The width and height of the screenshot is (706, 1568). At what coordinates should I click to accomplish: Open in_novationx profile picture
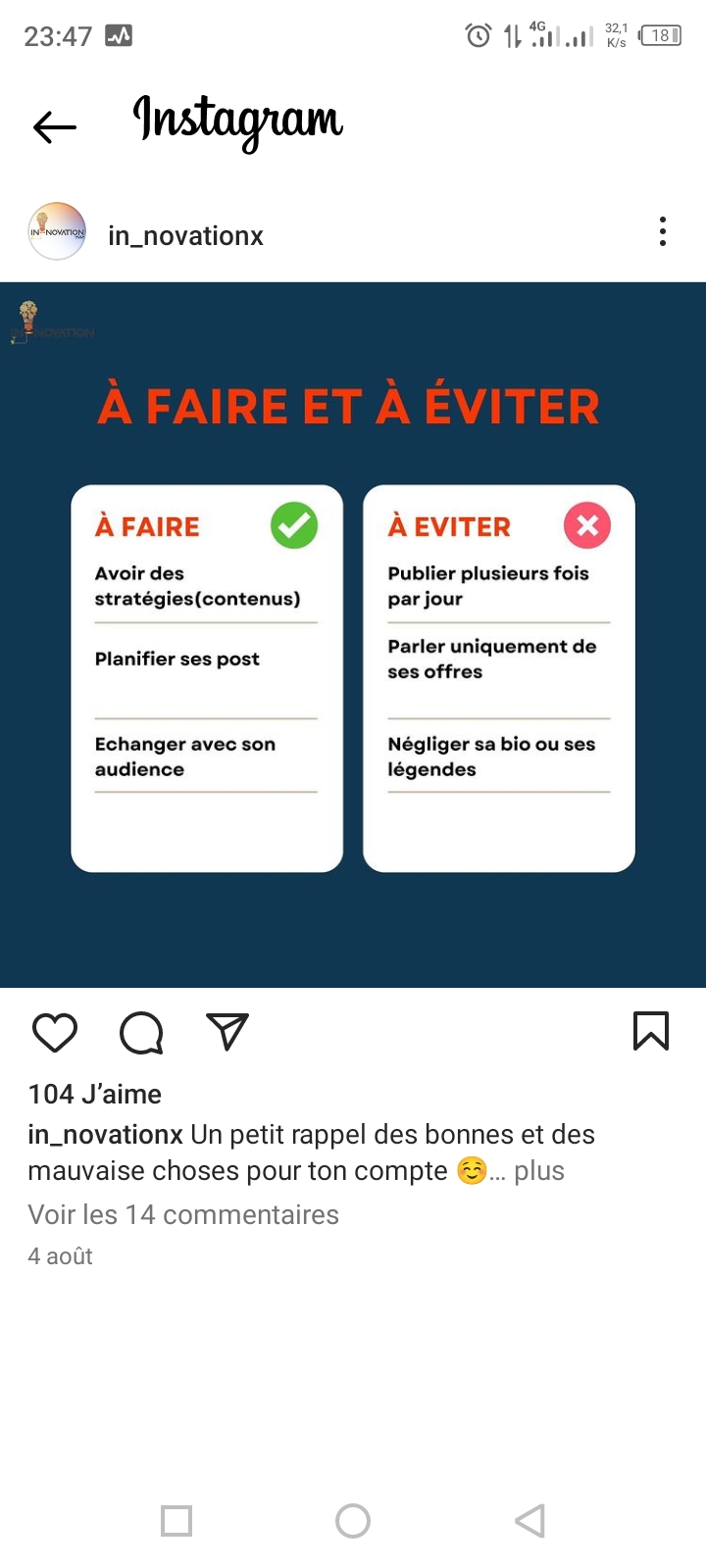tap(58, 231)
